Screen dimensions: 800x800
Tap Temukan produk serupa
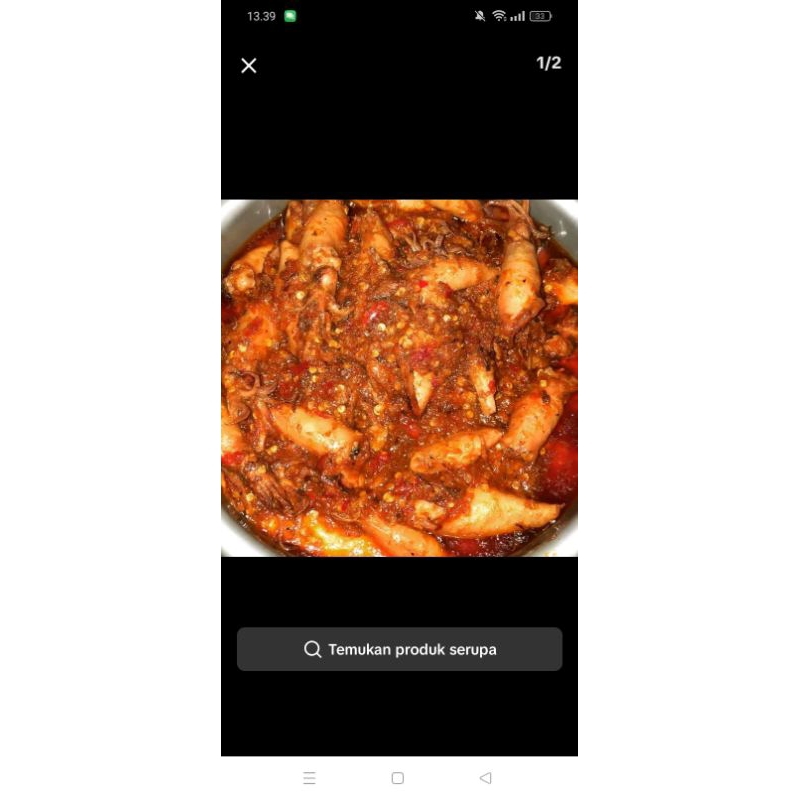(399, 649)
